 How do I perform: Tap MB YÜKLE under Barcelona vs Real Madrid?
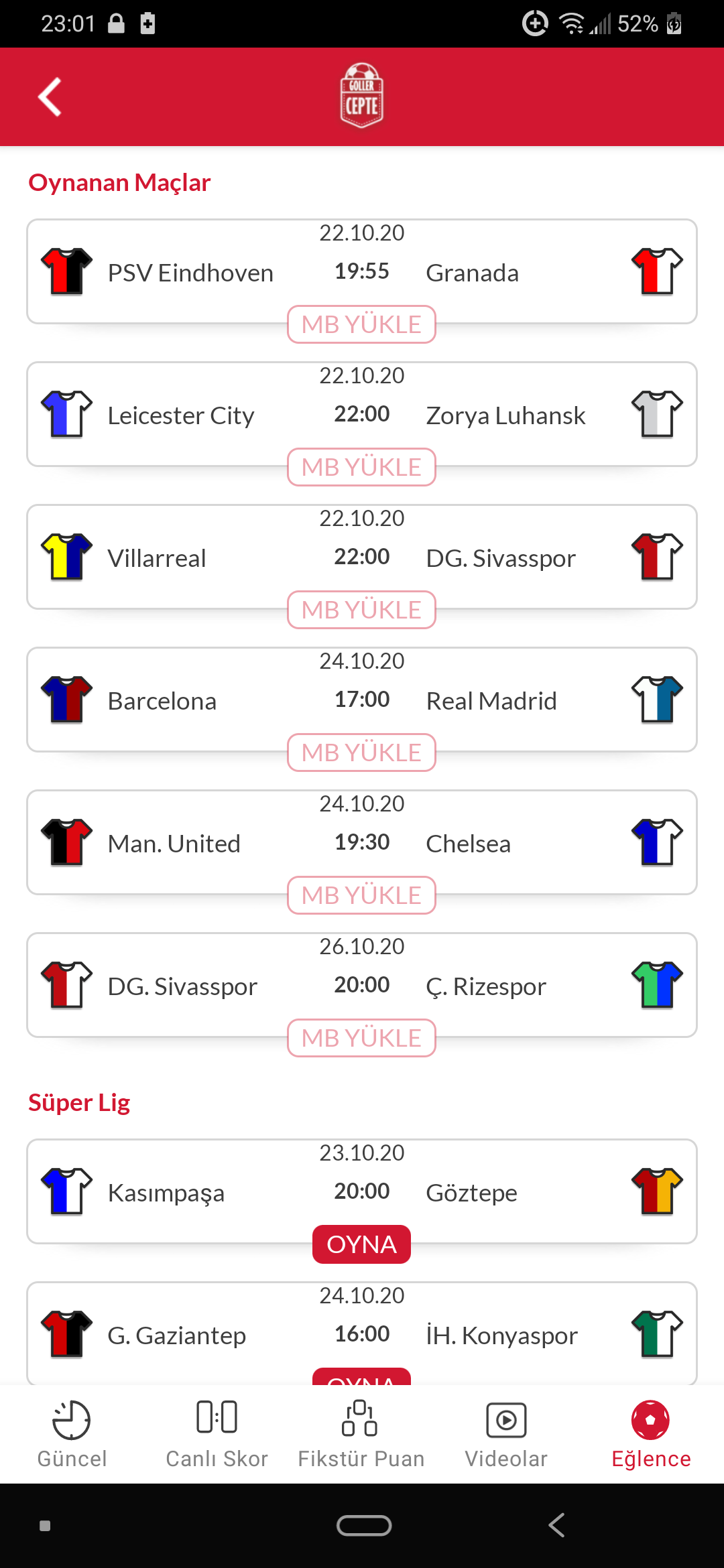click(362, 753)
